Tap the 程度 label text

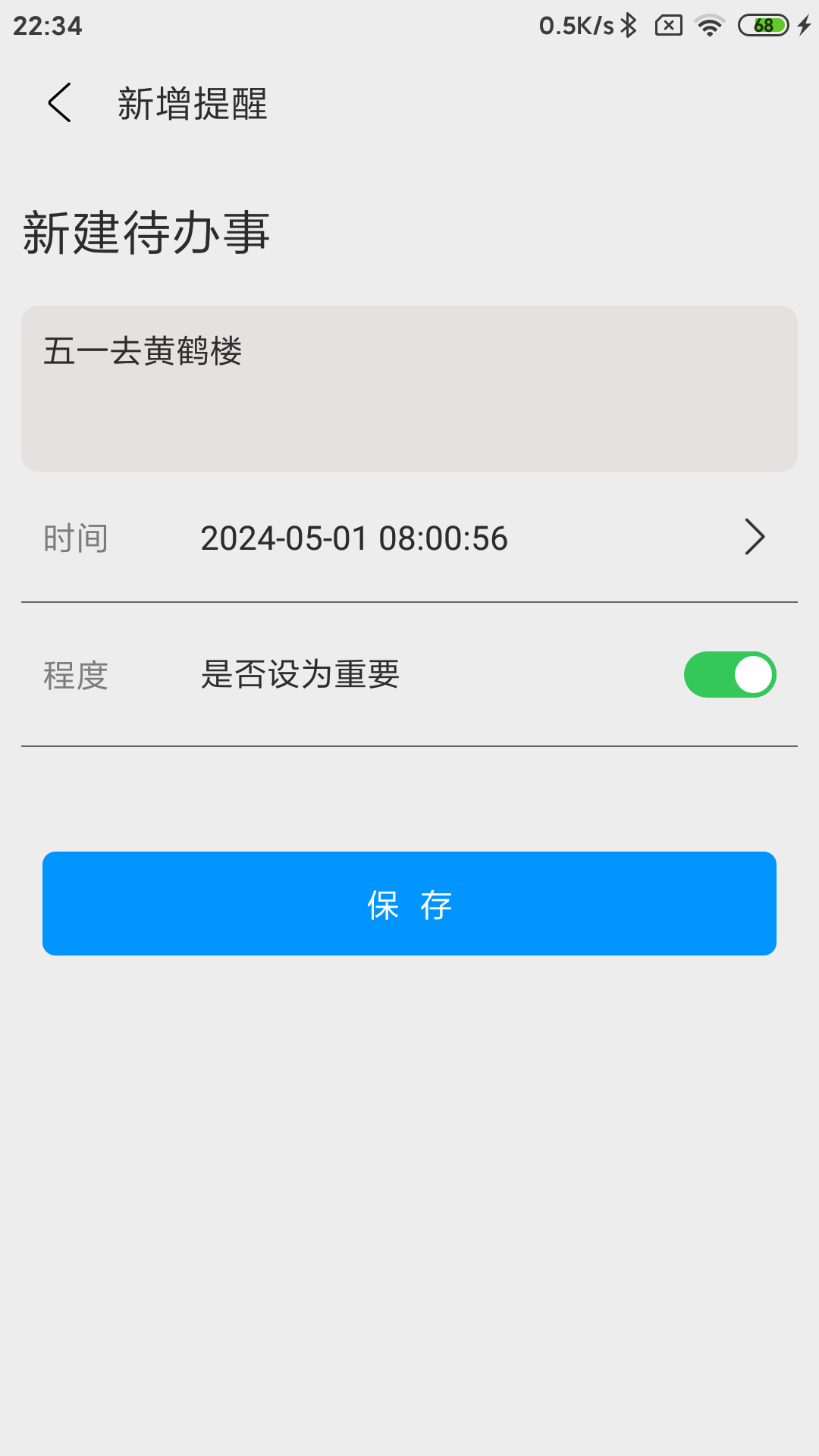(76, 676)
